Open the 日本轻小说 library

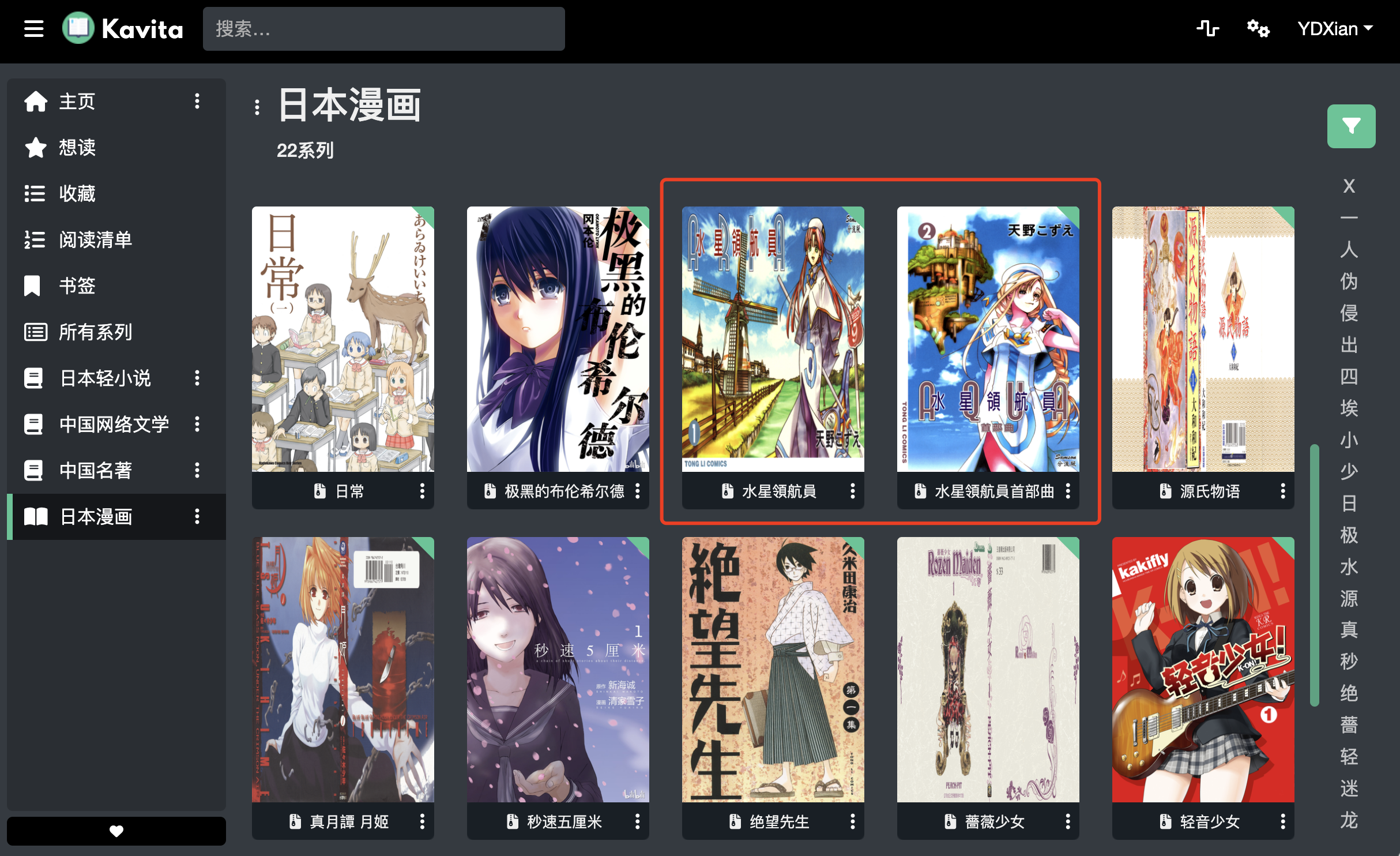tap(105, 378)
